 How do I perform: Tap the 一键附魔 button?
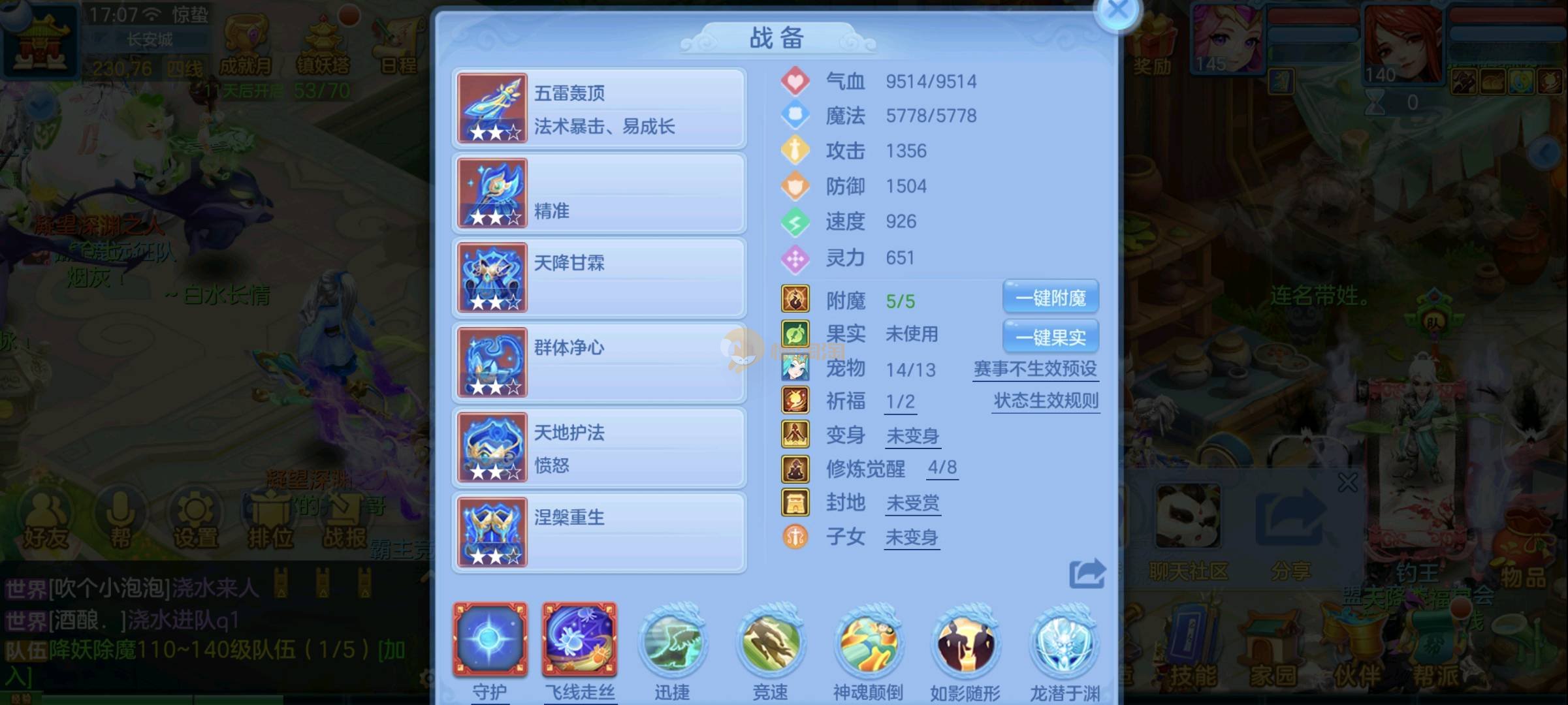tap(1051, 298)
